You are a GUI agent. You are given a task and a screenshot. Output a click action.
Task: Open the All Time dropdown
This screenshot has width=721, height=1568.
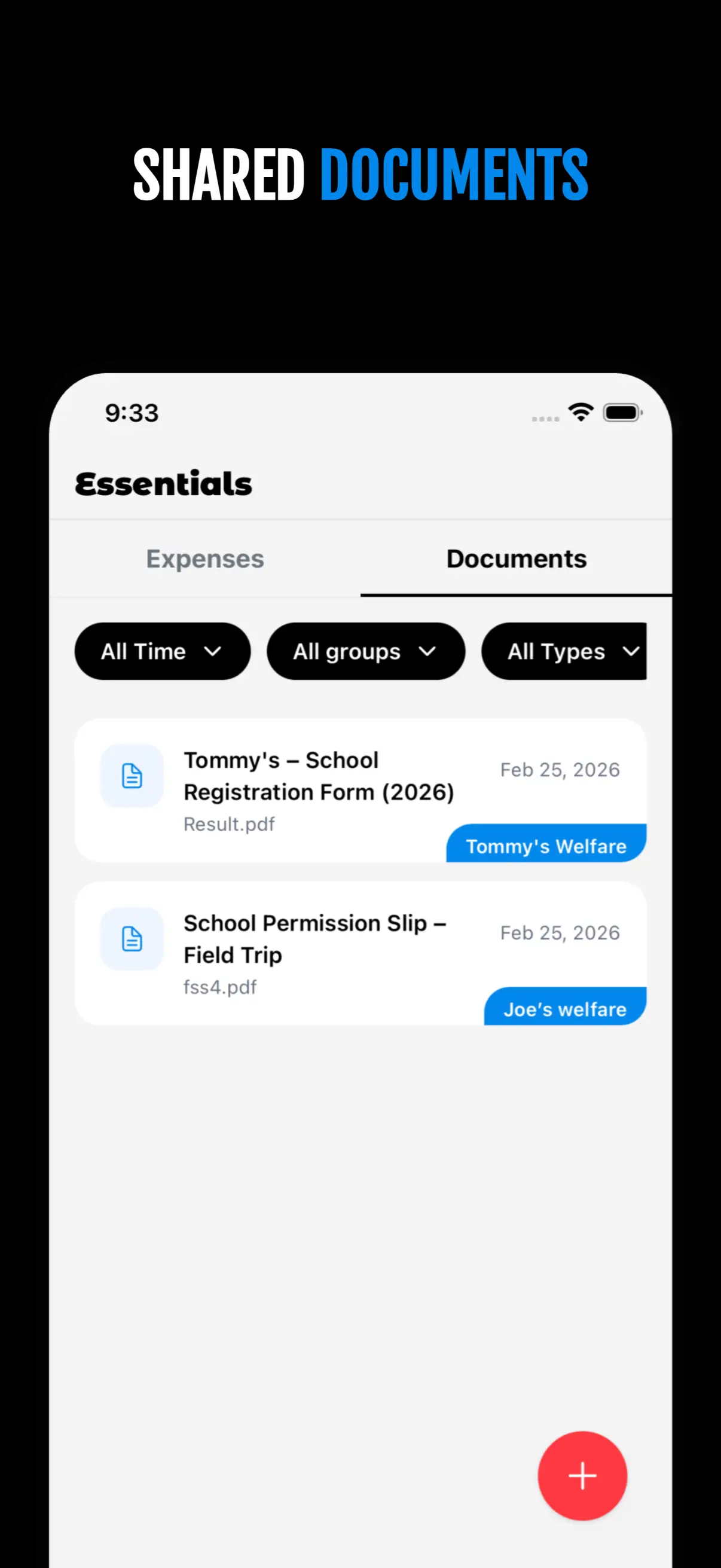click(162, 651)
